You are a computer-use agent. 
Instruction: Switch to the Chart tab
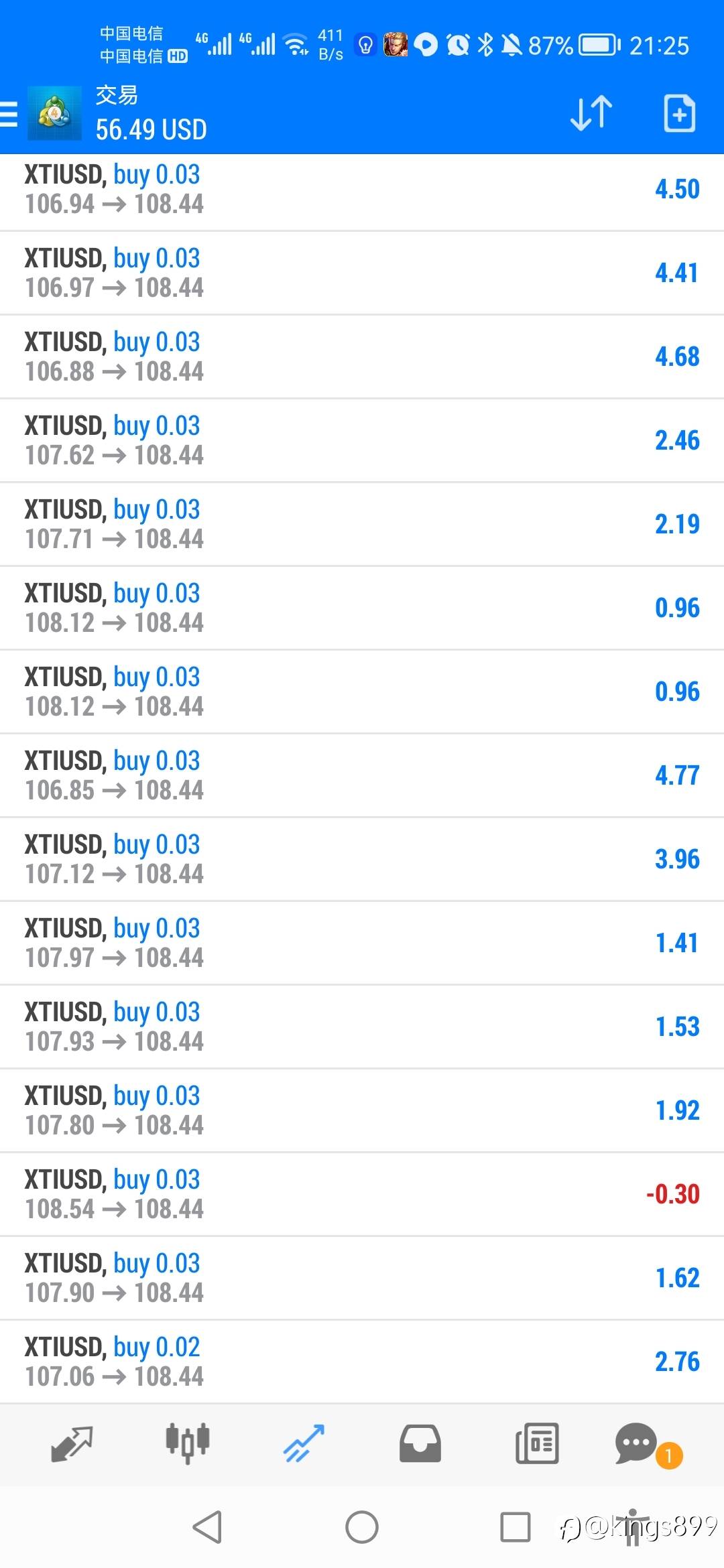pos(188,1444)
